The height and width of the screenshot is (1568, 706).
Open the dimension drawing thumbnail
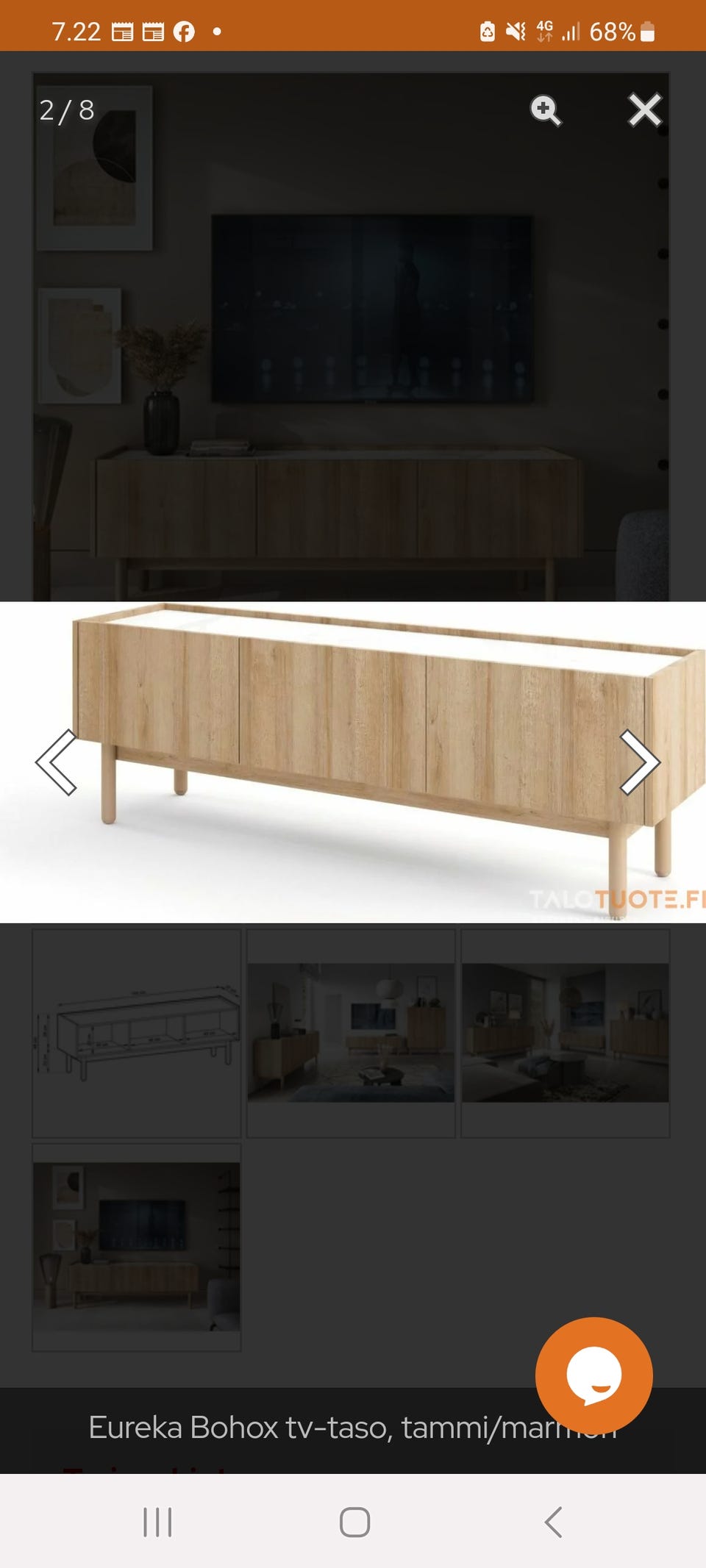click(x=137, y=1033)
